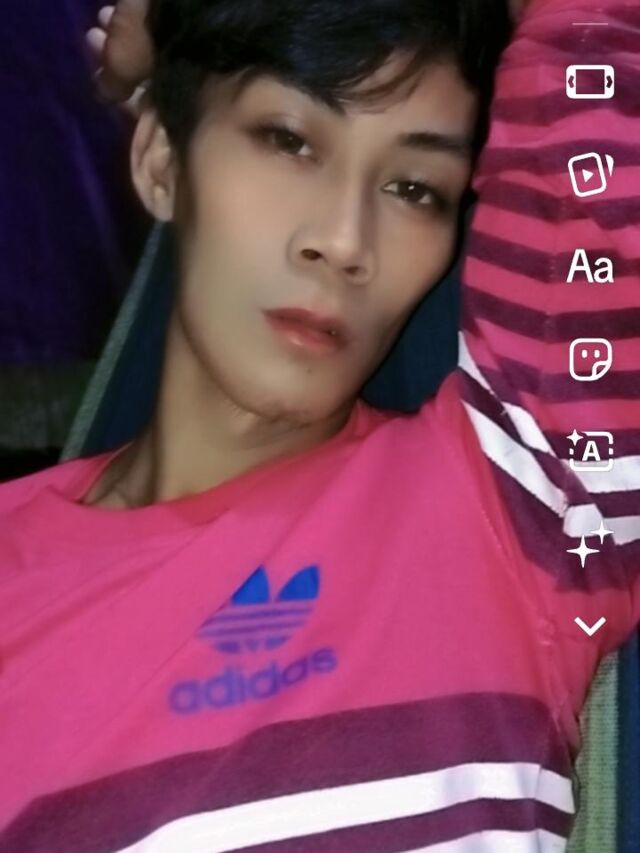The height and width of the screenshot is (853, 640).
Task: Open the AI text effects tool
Action: click(590, 450)
